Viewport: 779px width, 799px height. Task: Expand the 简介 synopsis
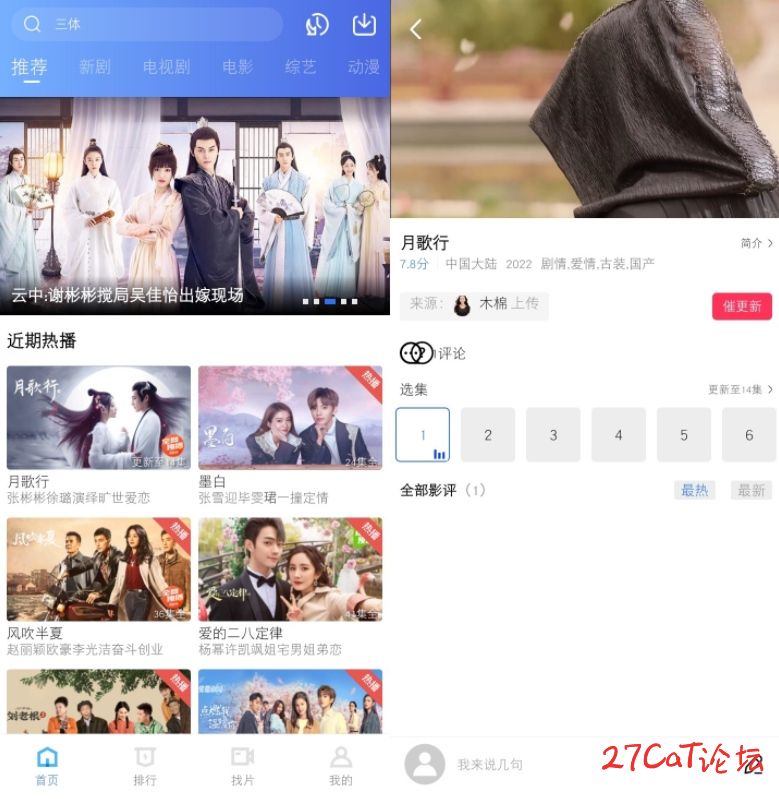coord(757,243)
